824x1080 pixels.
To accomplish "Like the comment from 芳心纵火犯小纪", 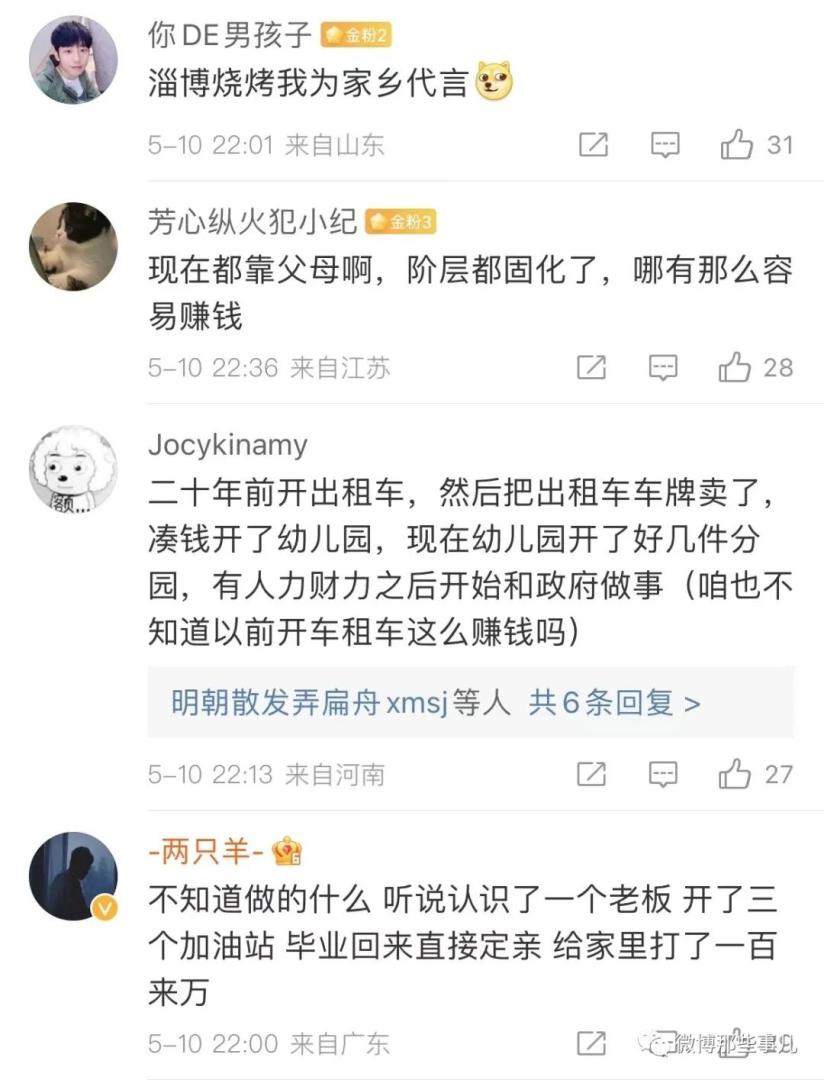I will (x=735, y=368).
